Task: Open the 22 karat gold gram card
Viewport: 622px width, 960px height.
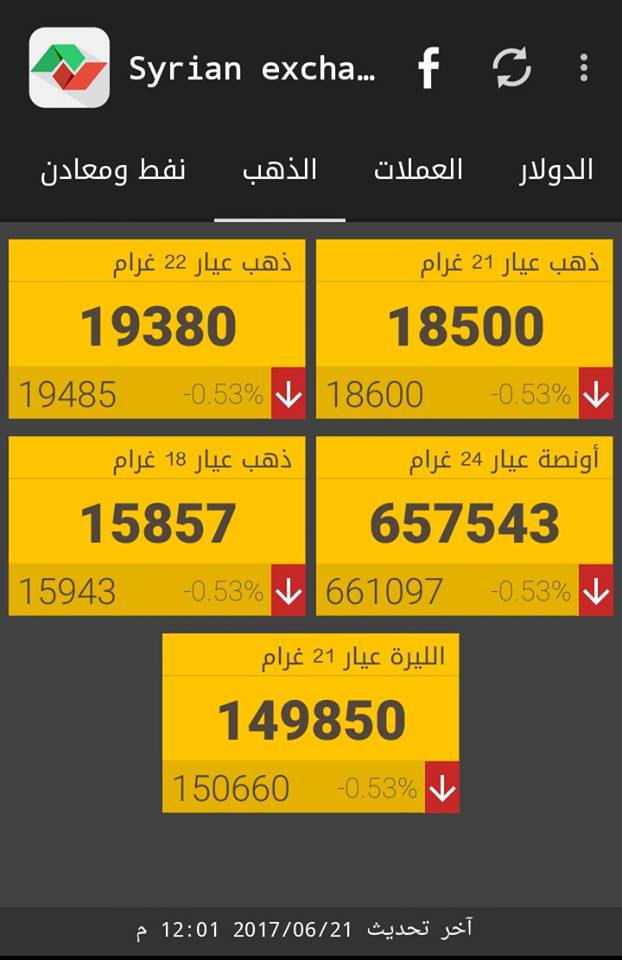Action: coord(157,328)
